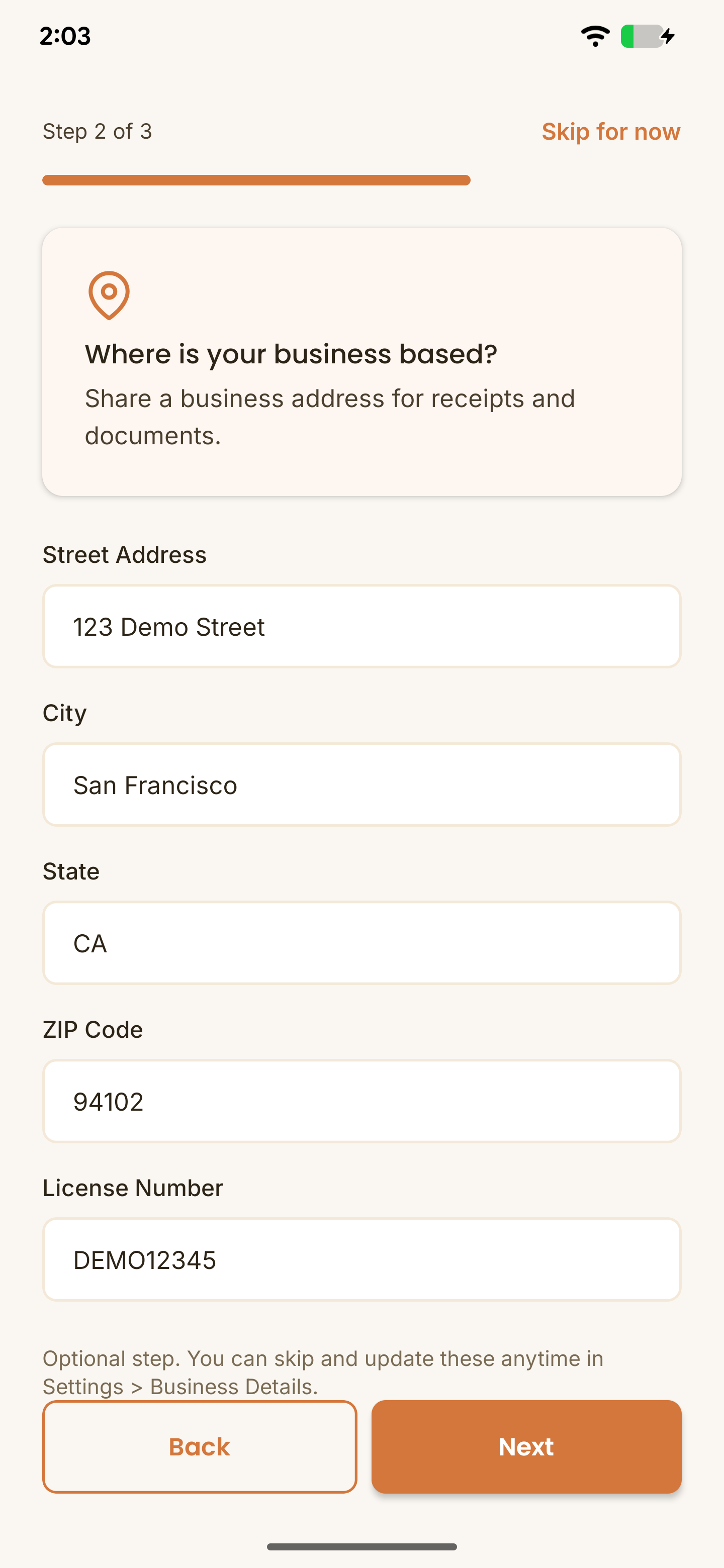
Task: Click the Back button
Action: tap(199, 1447)
